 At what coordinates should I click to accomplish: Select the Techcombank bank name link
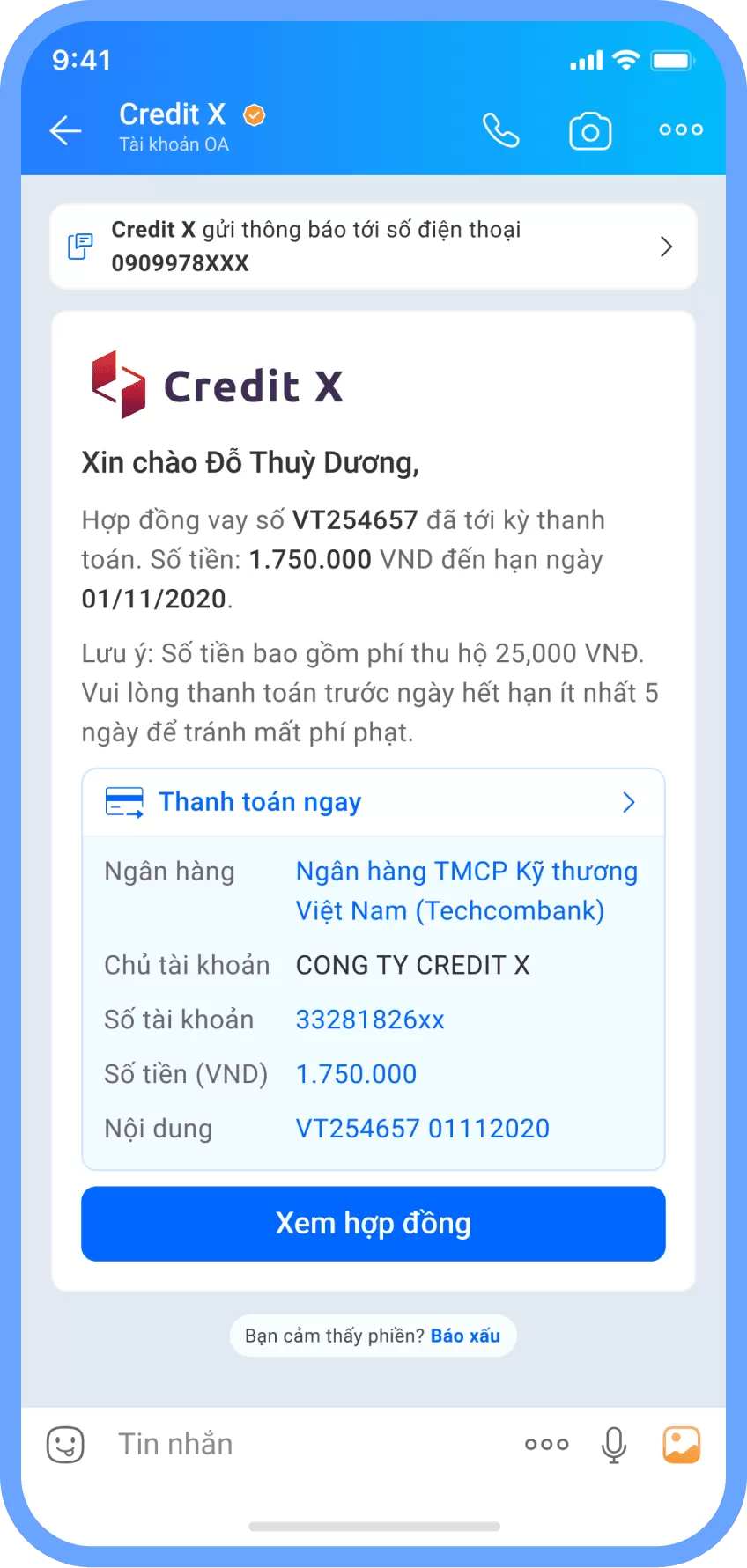466,890
